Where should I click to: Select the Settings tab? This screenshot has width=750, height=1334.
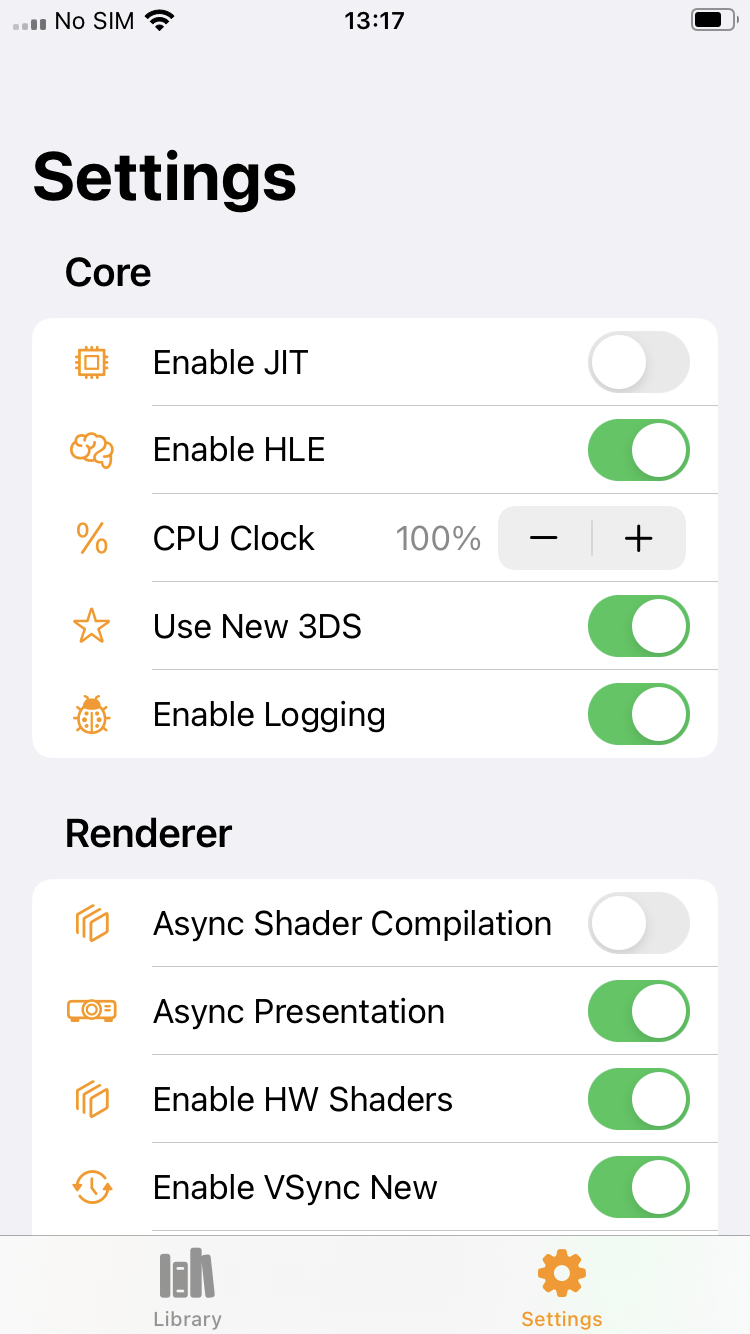point(562,1287)
